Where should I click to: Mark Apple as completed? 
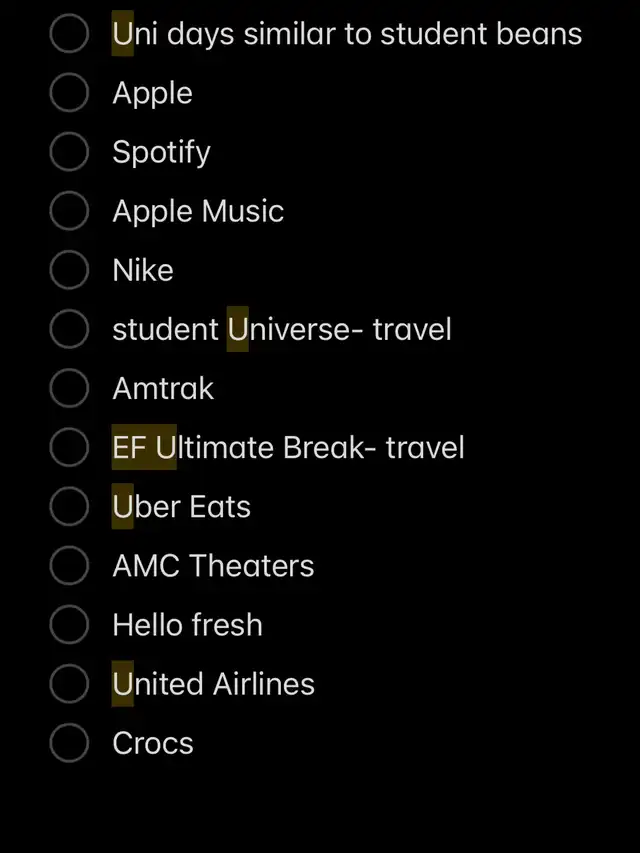tap(69, 93)
